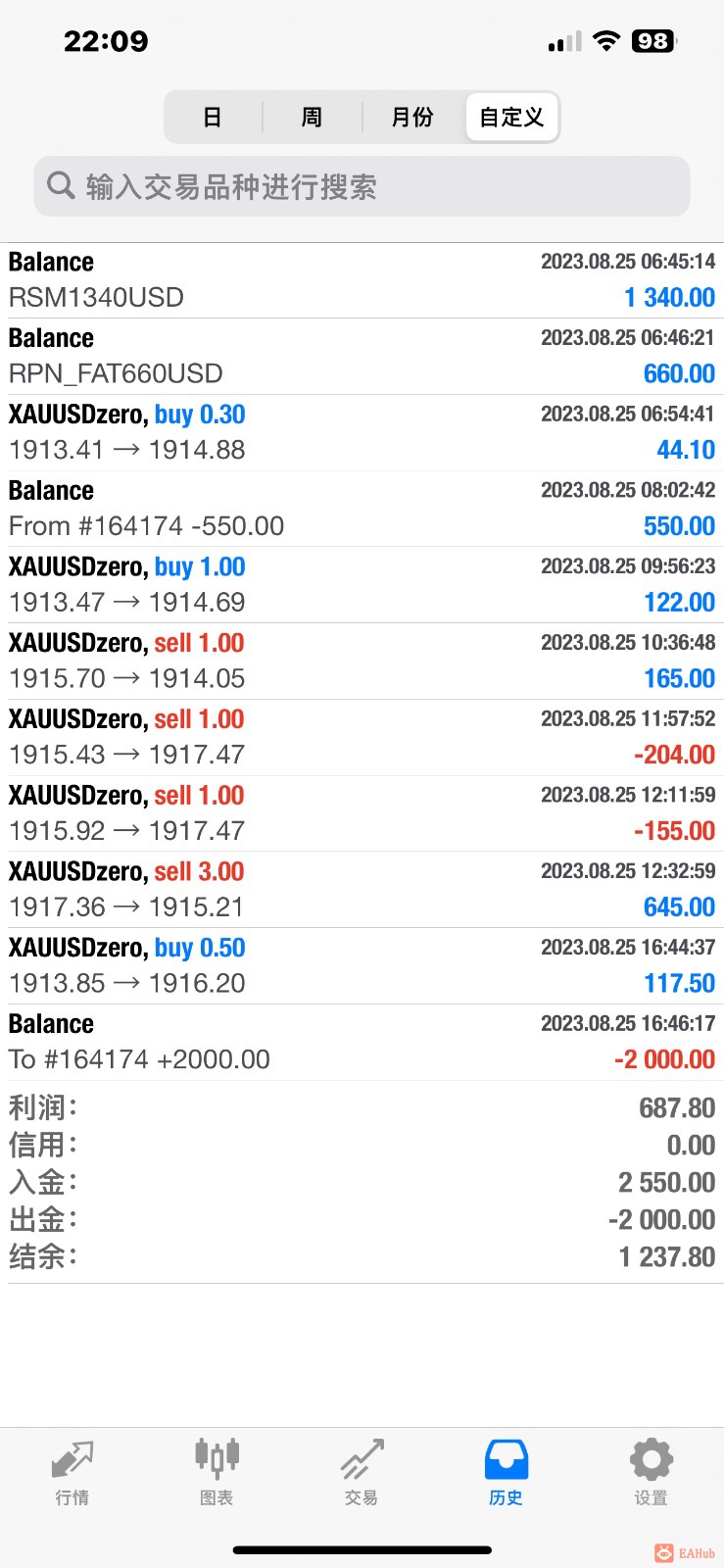Open the 行情 quotes tab
This screenshot has width=724, height=1568.
click(72, 1472)
